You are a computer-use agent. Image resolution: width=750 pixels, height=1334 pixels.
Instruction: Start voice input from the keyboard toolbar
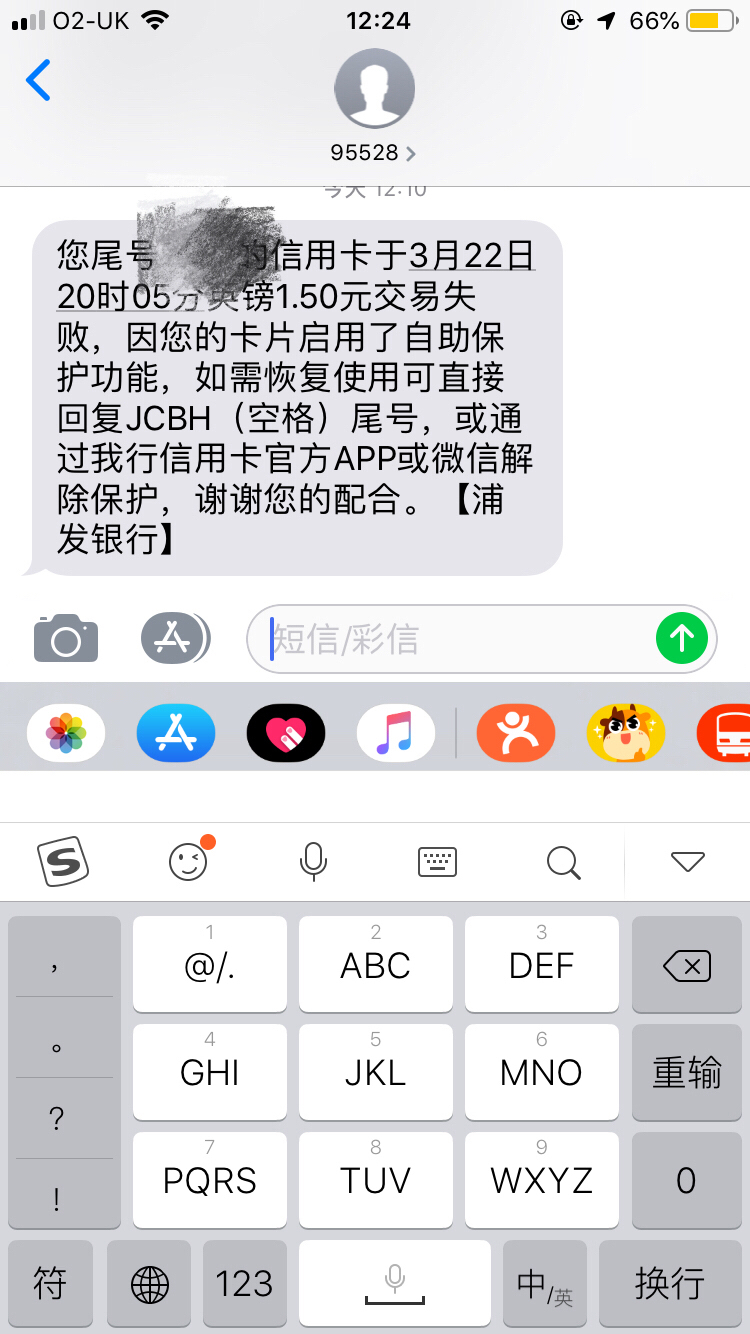tap(313, 861)
